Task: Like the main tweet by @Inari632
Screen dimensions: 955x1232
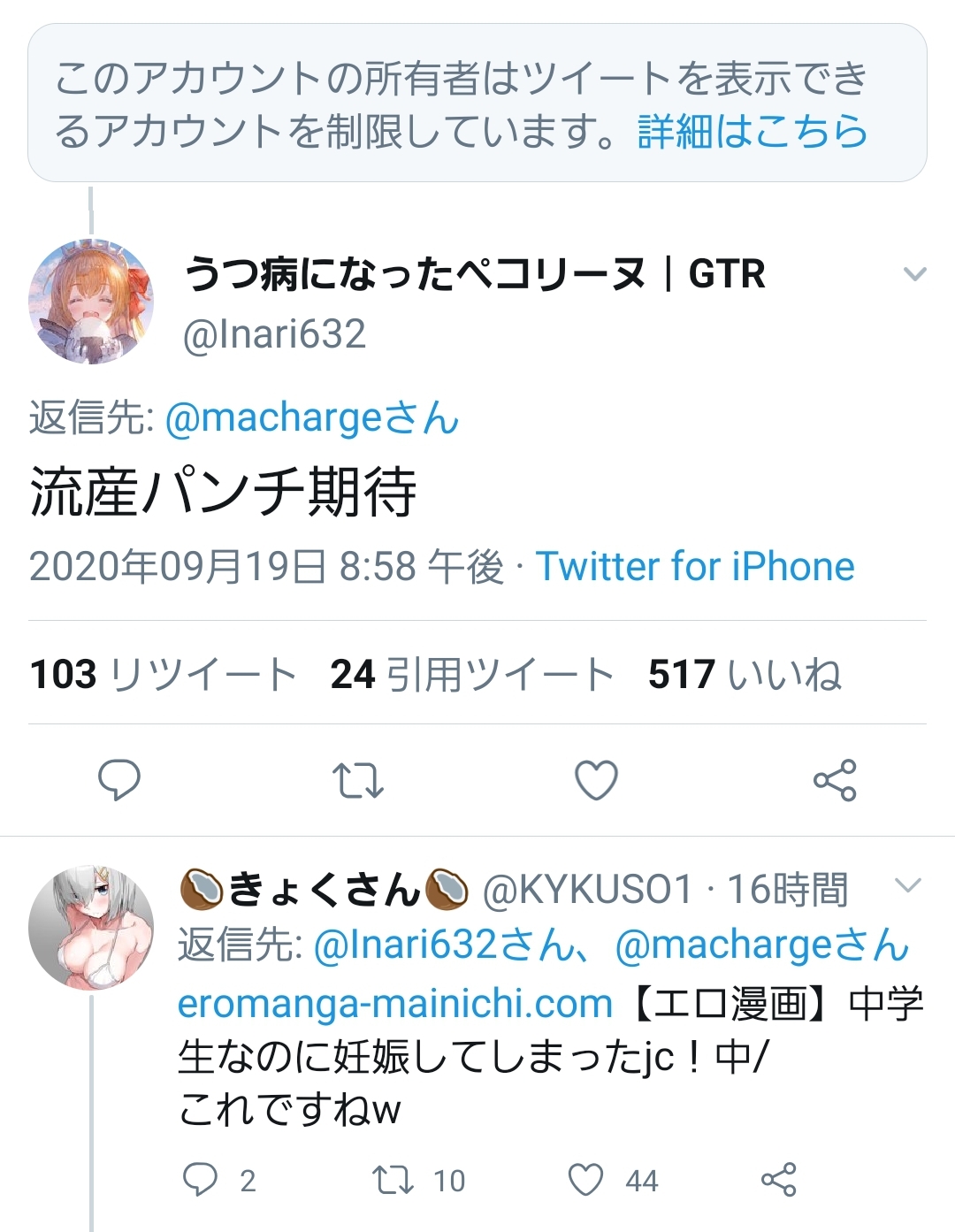Action: tap(596, 780)
